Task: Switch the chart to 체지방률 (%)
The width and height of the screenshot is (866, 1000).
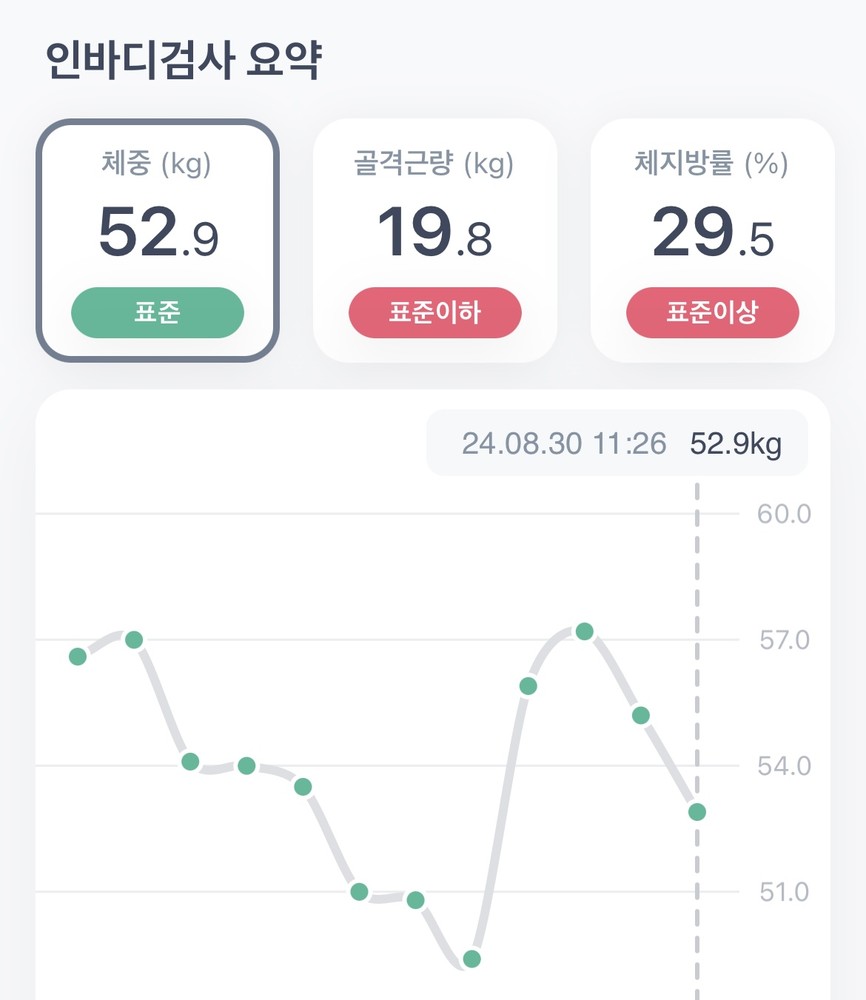Action: coord(712,240)
